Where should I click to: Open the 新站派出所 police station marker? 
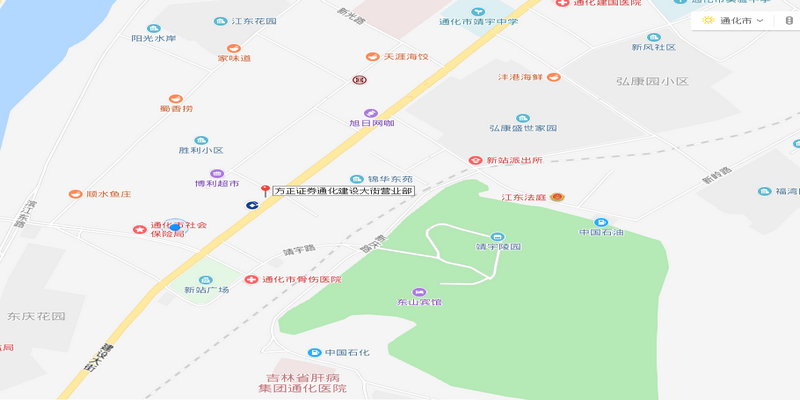(476, 160)
